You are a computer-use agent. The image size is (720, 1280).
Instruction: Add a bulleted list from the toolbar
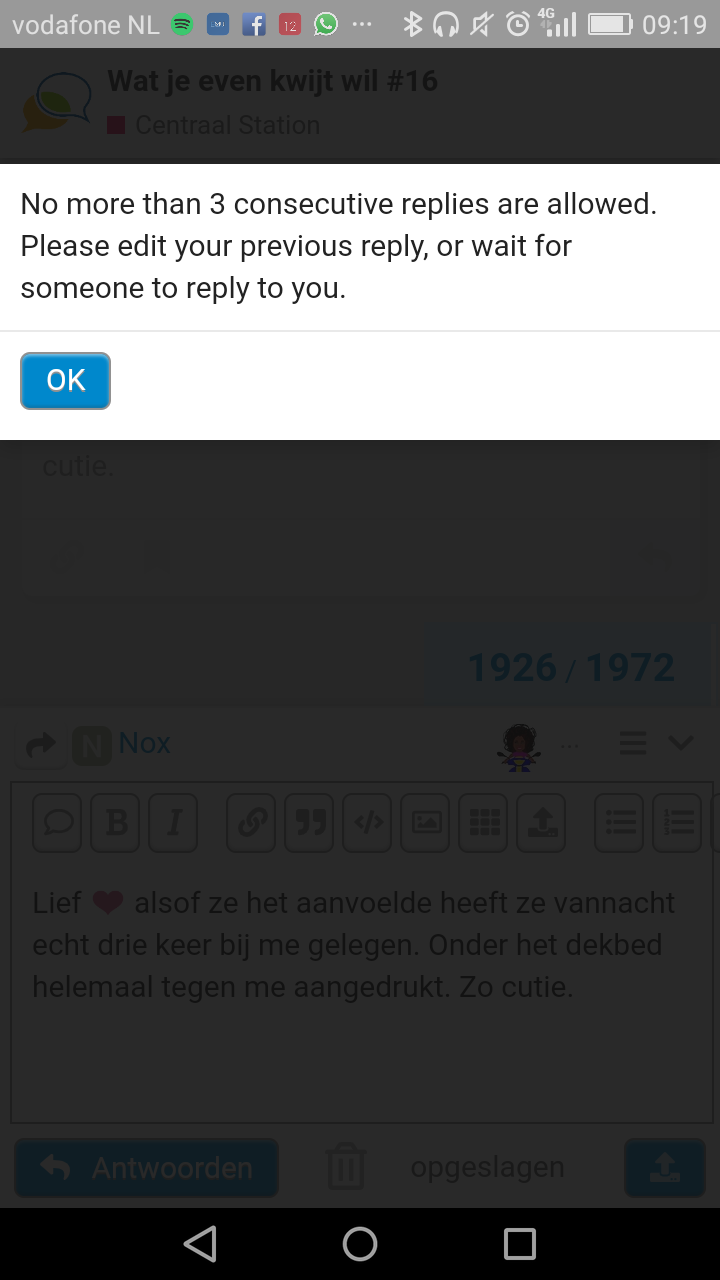point(620,822)
